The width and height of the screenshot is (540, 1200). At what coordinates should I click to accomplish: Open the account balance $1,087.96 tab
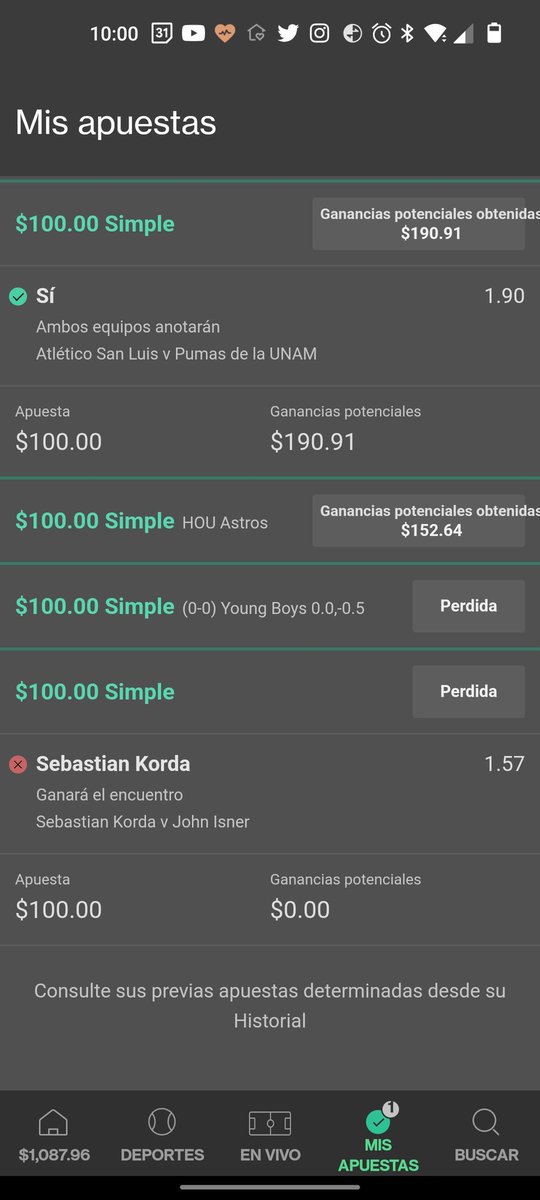54,1137
